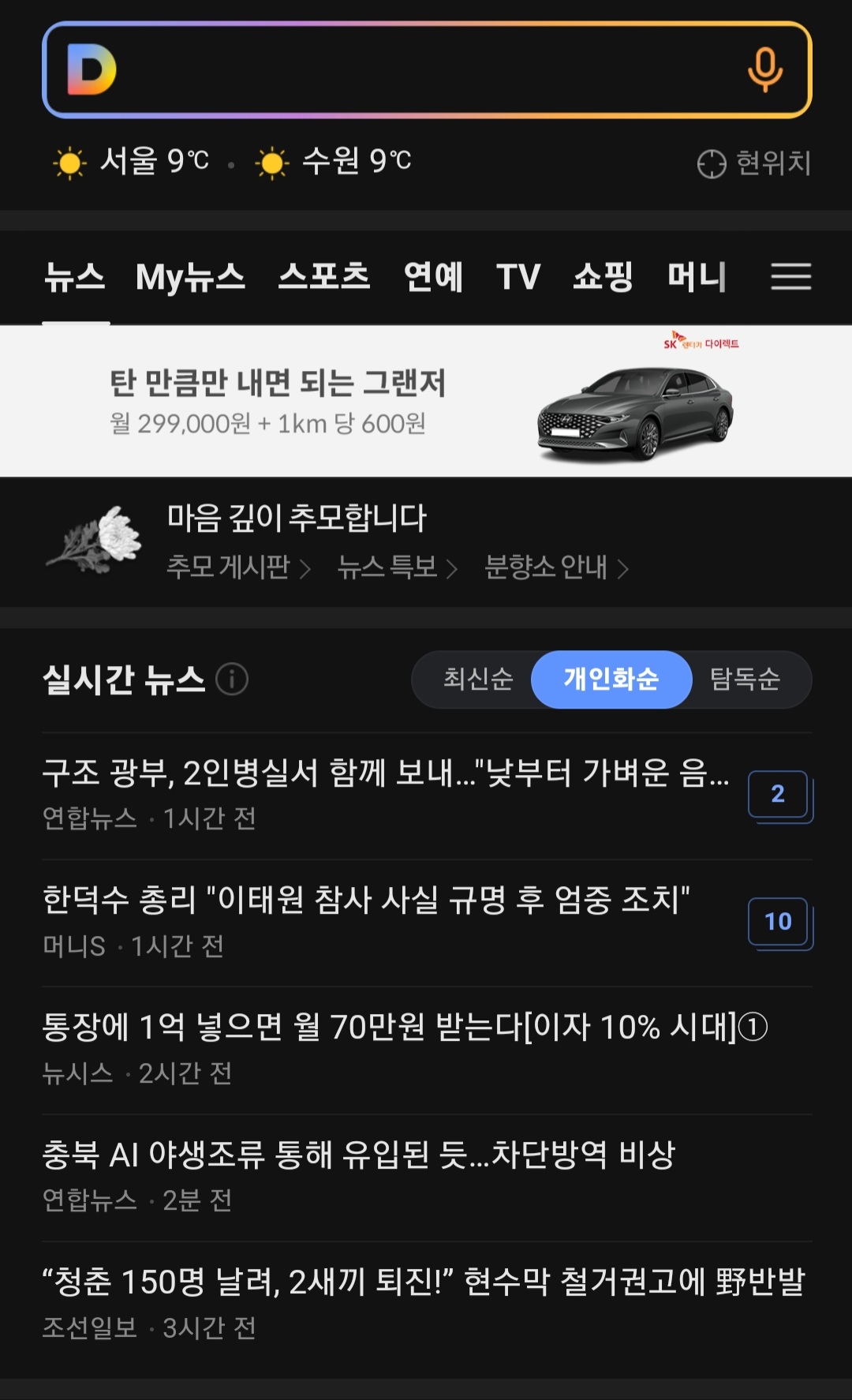Open the 뉴스 특보 link
The width and height of the screenshot is (852, 1400).
[x=397, y=567]
